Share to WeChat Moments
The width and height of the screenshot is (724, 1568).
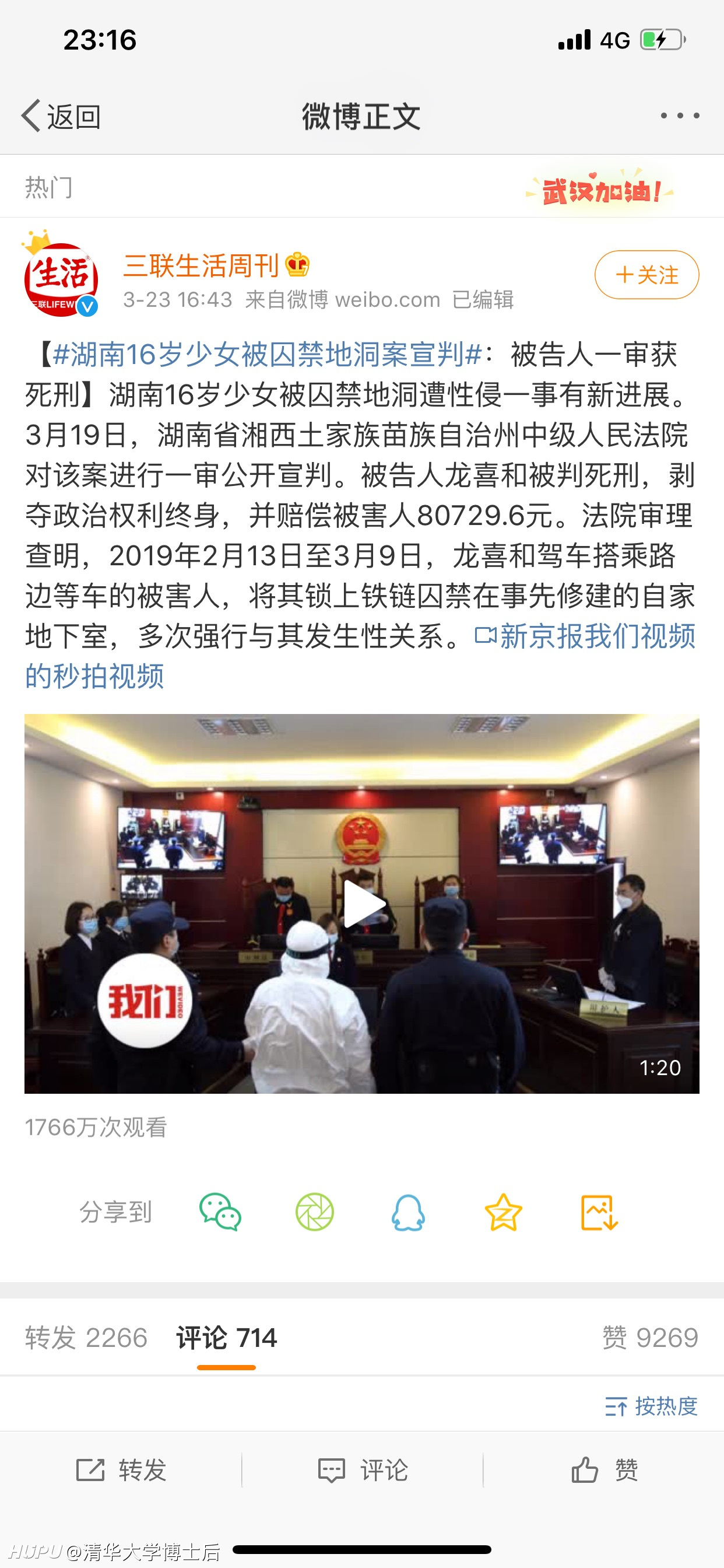coord(315,1212)
